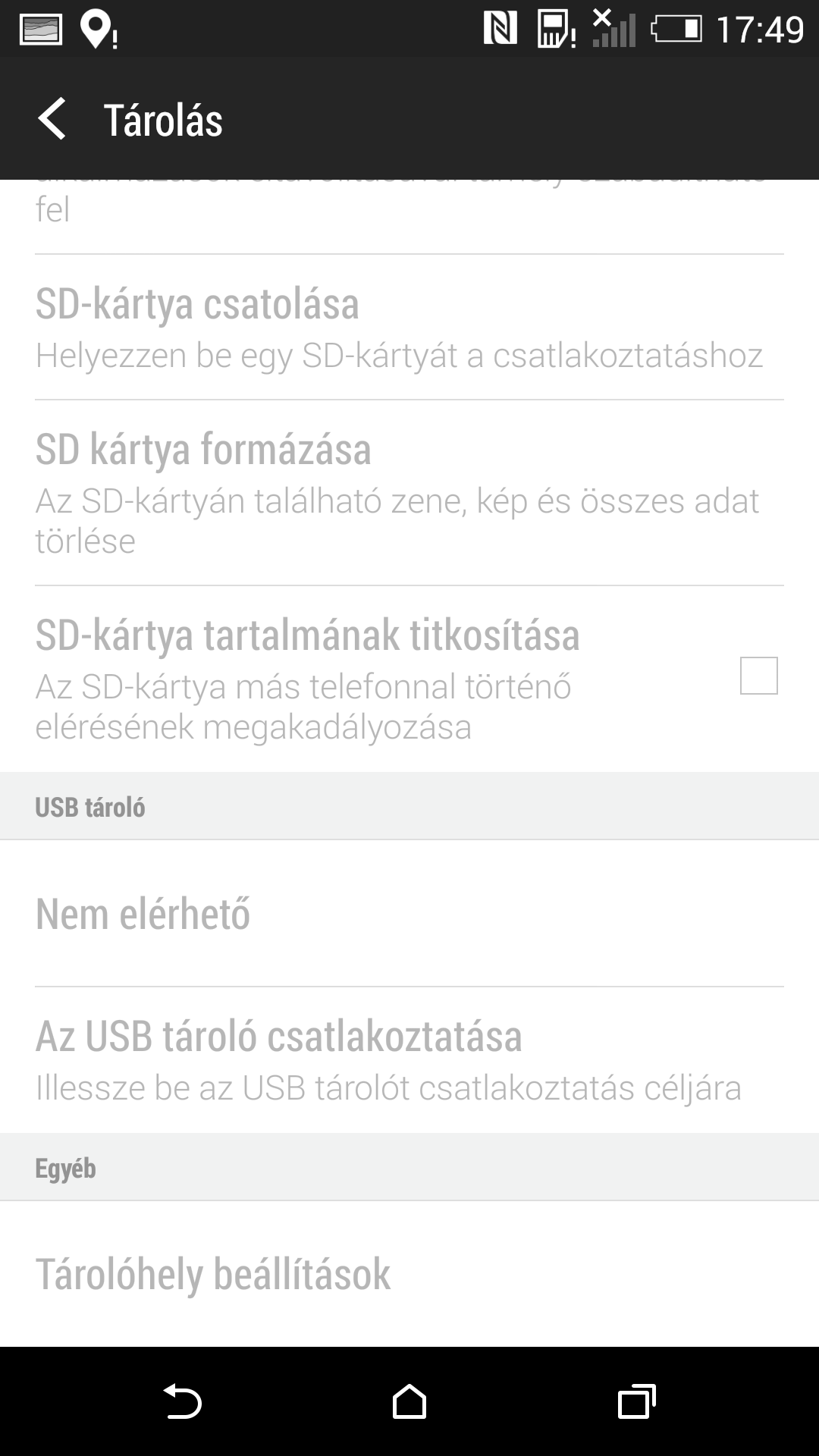
Task: Tap Az USB tároló csatlakoztatása
Action: (x=409, y=1060)
